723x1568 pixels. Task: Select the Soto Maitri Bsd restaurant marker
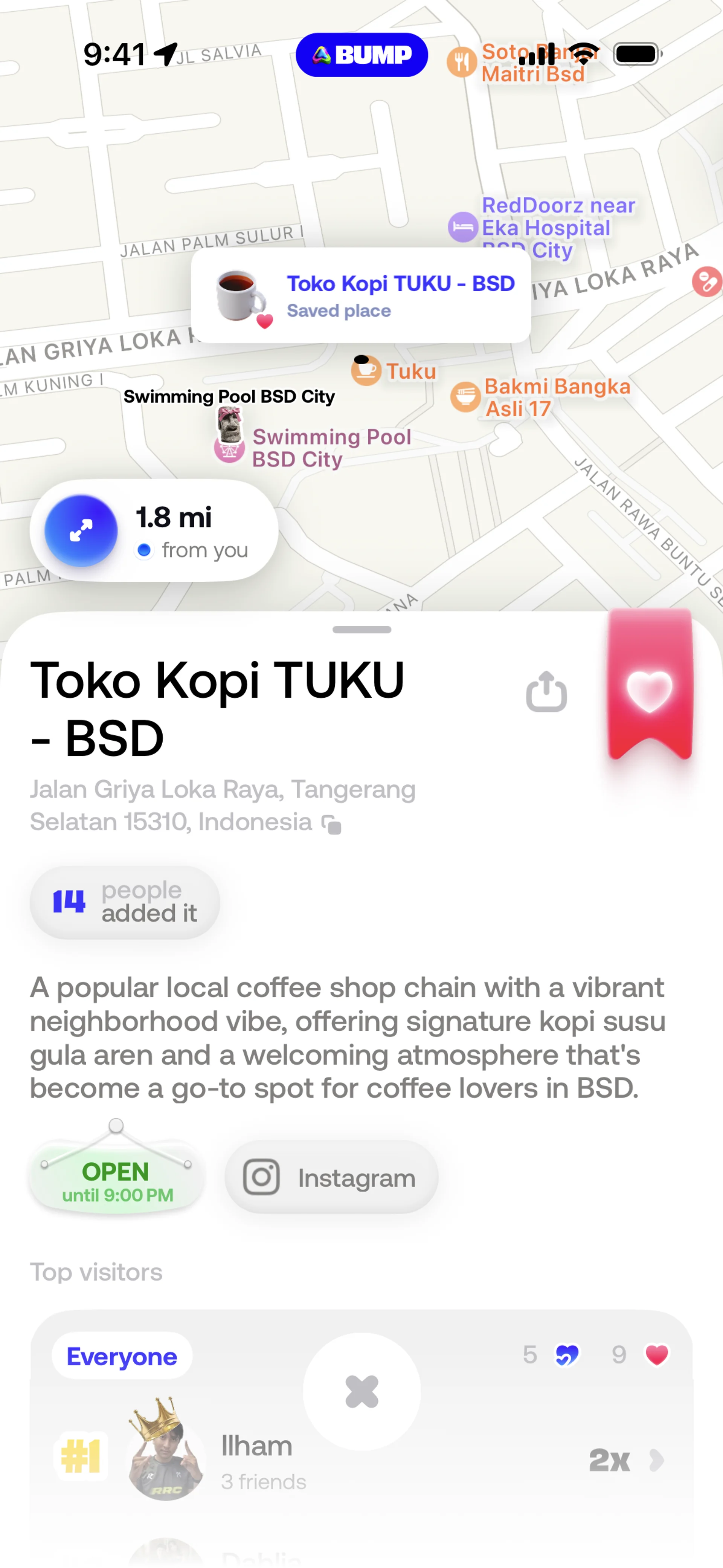coord(462,62)
